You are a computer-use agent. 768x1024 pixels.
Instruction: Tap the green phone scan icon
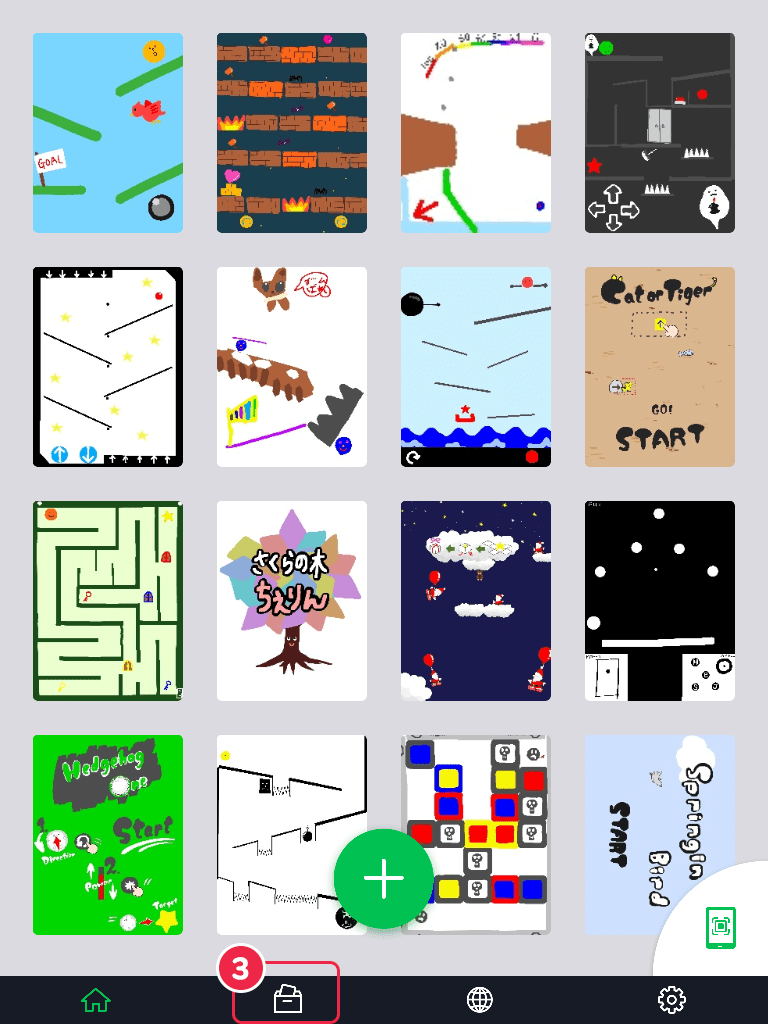pos(720,928)
